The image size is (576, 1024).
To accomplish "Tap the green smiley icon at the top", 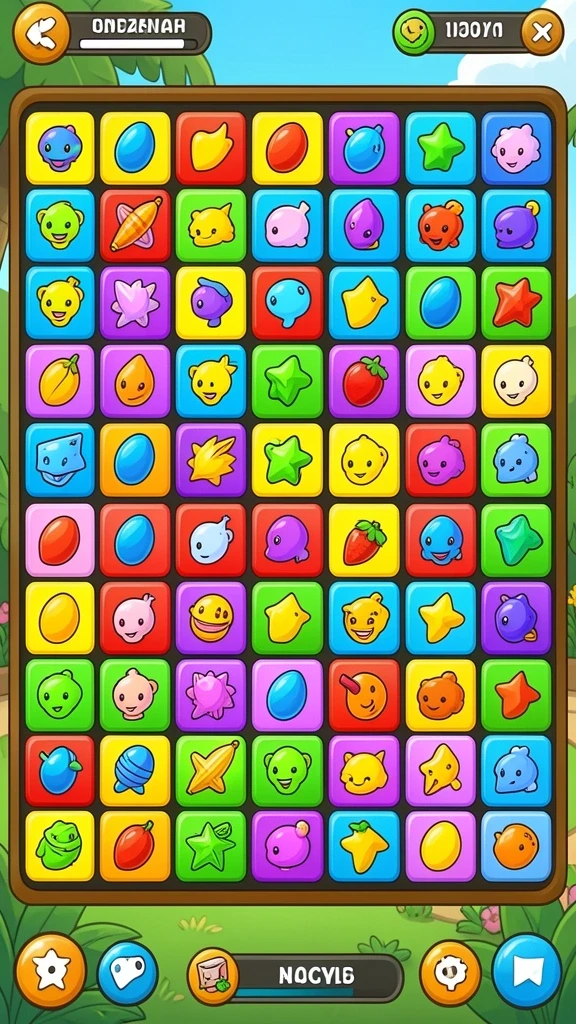I will [x=413, y=31].
